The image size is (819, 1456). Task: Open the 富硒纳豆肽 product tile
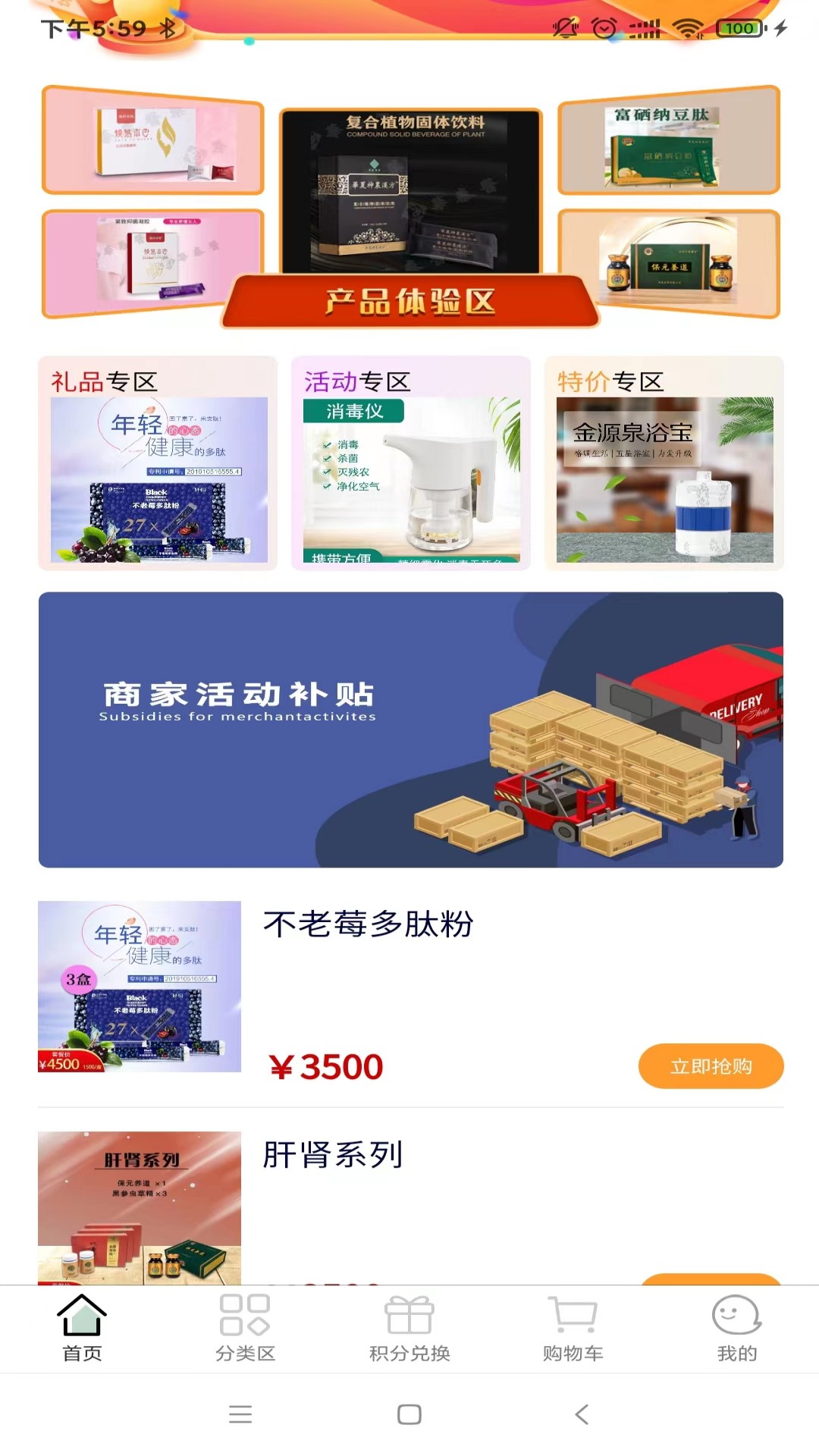coord(669,141)
